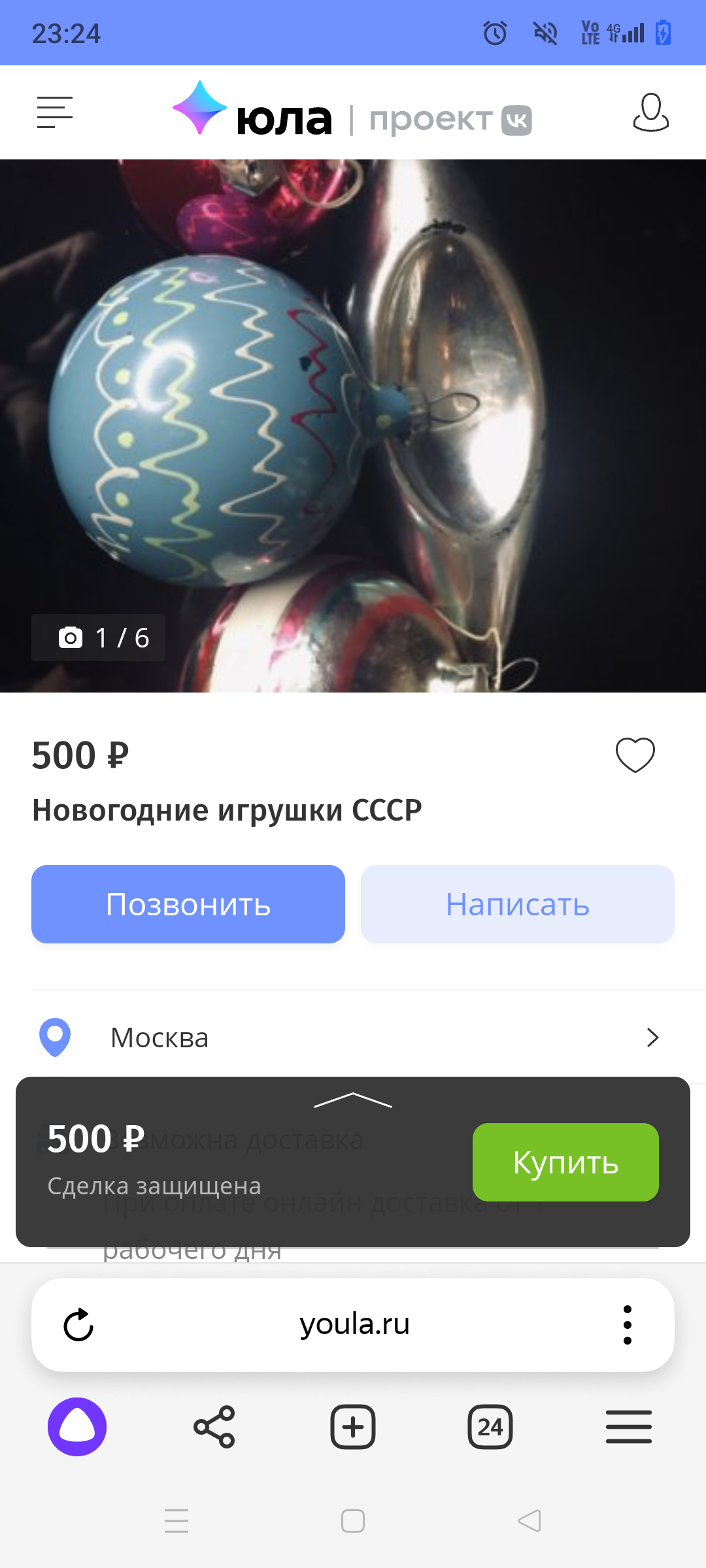
Task: Add a new browser tab
Action: pyautogui.click(x=353, y=1427)
